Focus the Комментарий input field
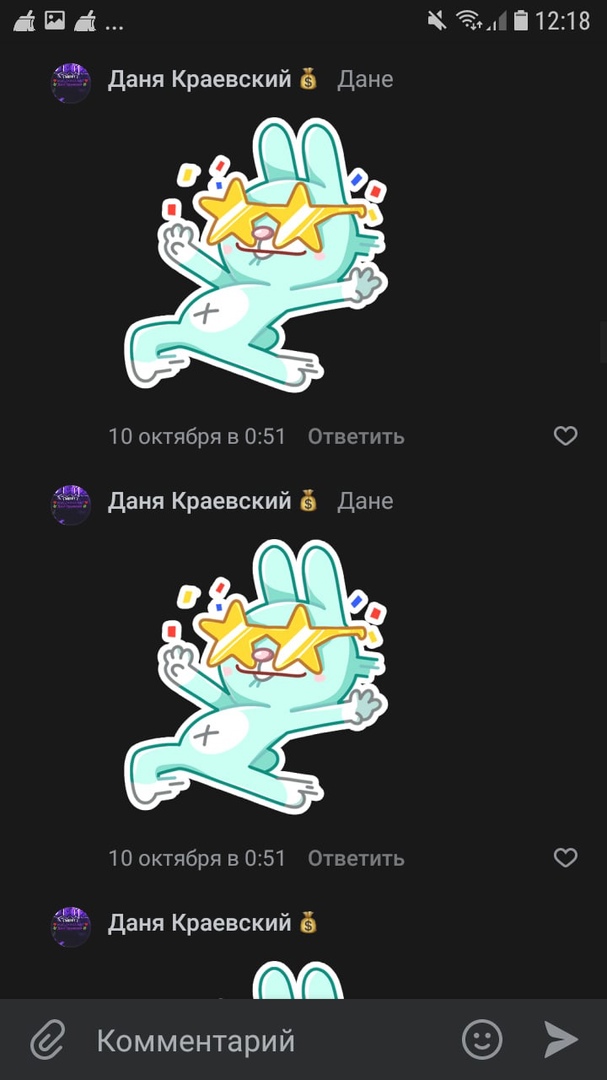 270,1041
